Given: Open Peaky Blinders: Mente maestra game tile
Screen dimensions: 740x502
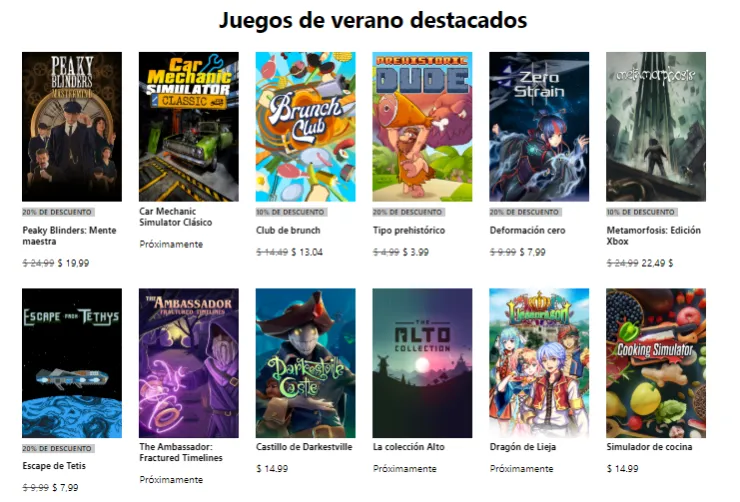Looking at the screenshot, I should (71, 127).
